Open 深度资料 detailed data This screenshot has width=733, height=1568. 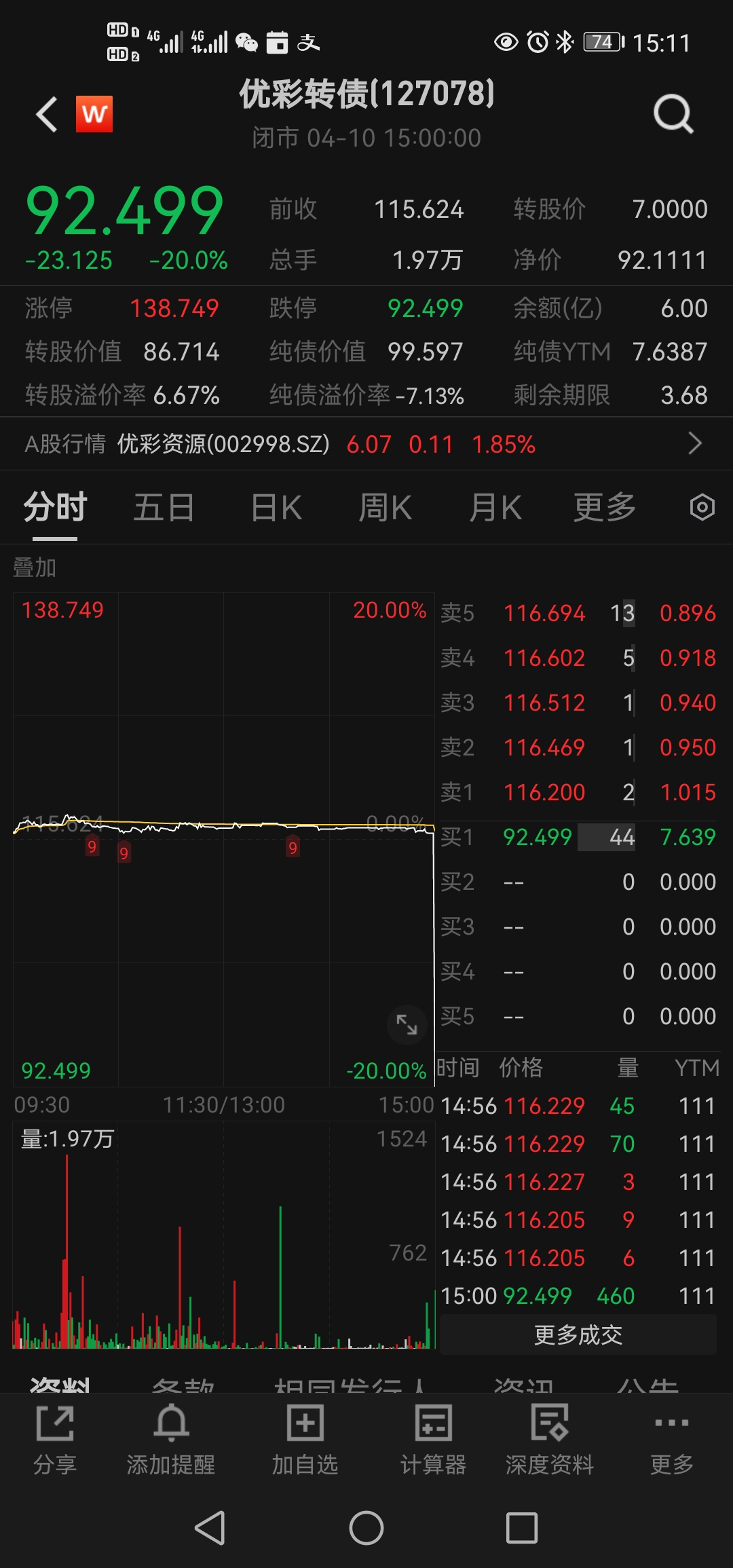click(550, 1439)
